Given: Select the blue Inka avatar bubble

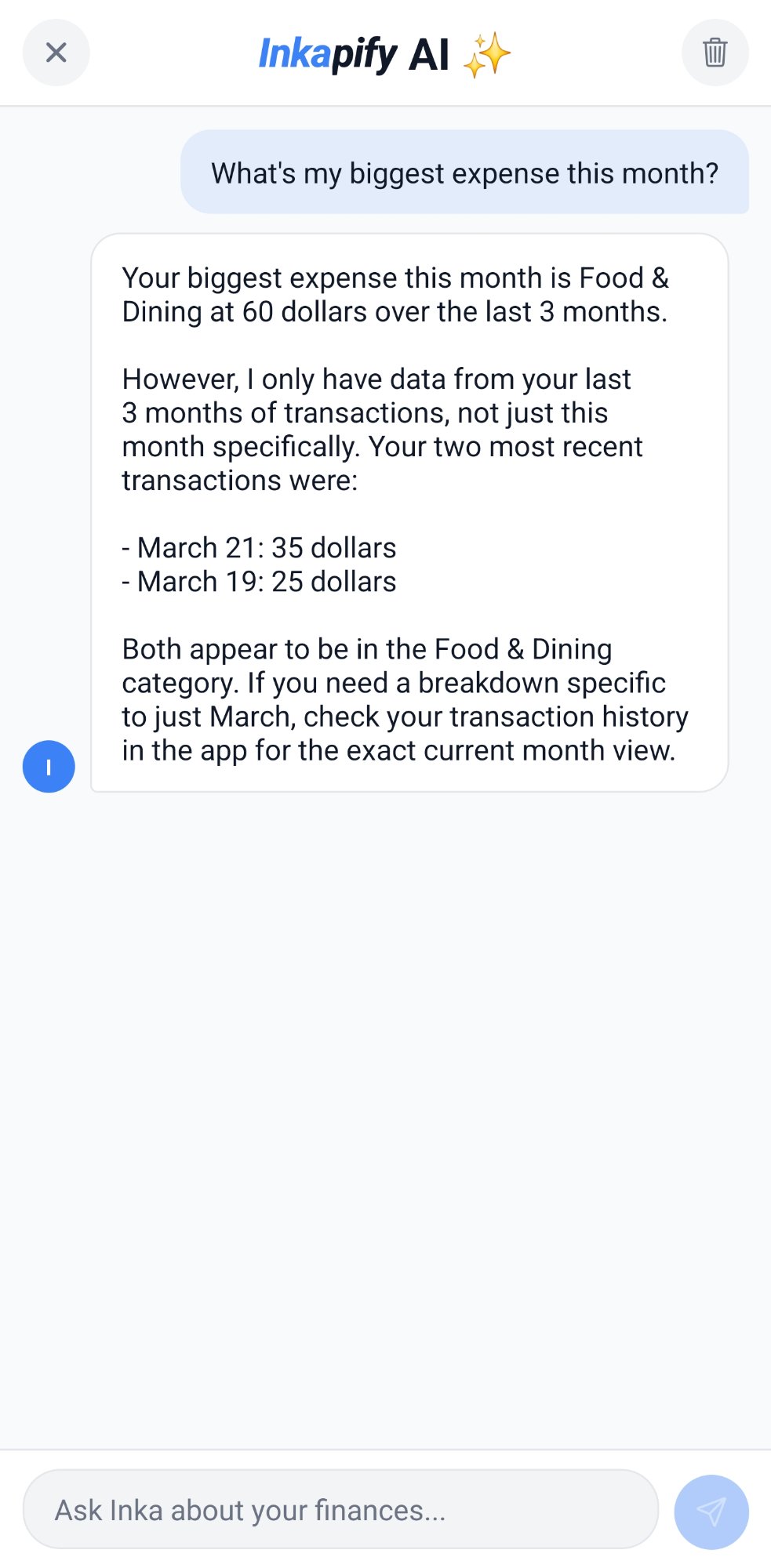Looking at the screenshot, I should pyautogui.click(x=48, y=766).
